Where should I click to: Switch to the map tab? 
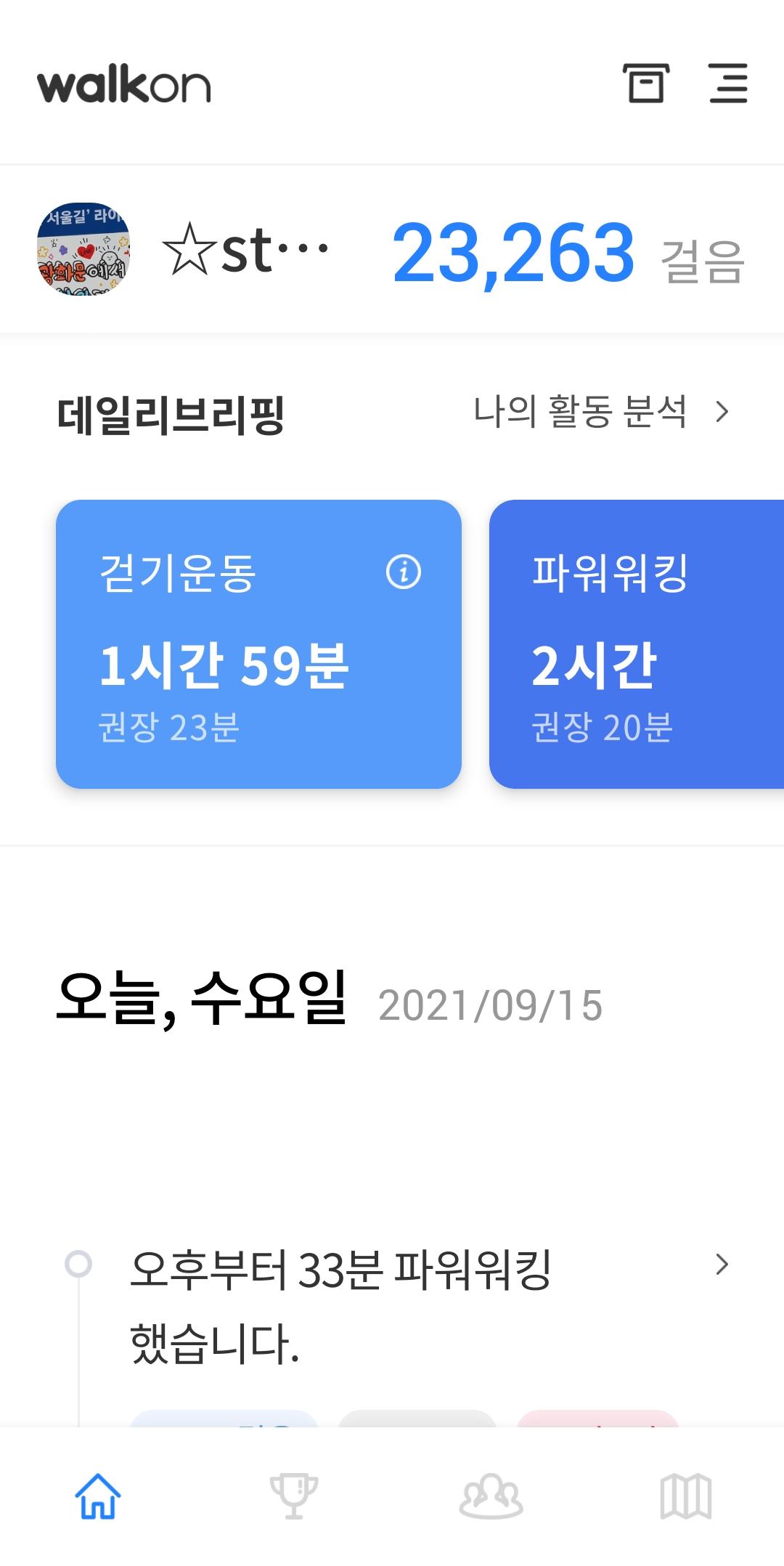[x=686, y=1496]
